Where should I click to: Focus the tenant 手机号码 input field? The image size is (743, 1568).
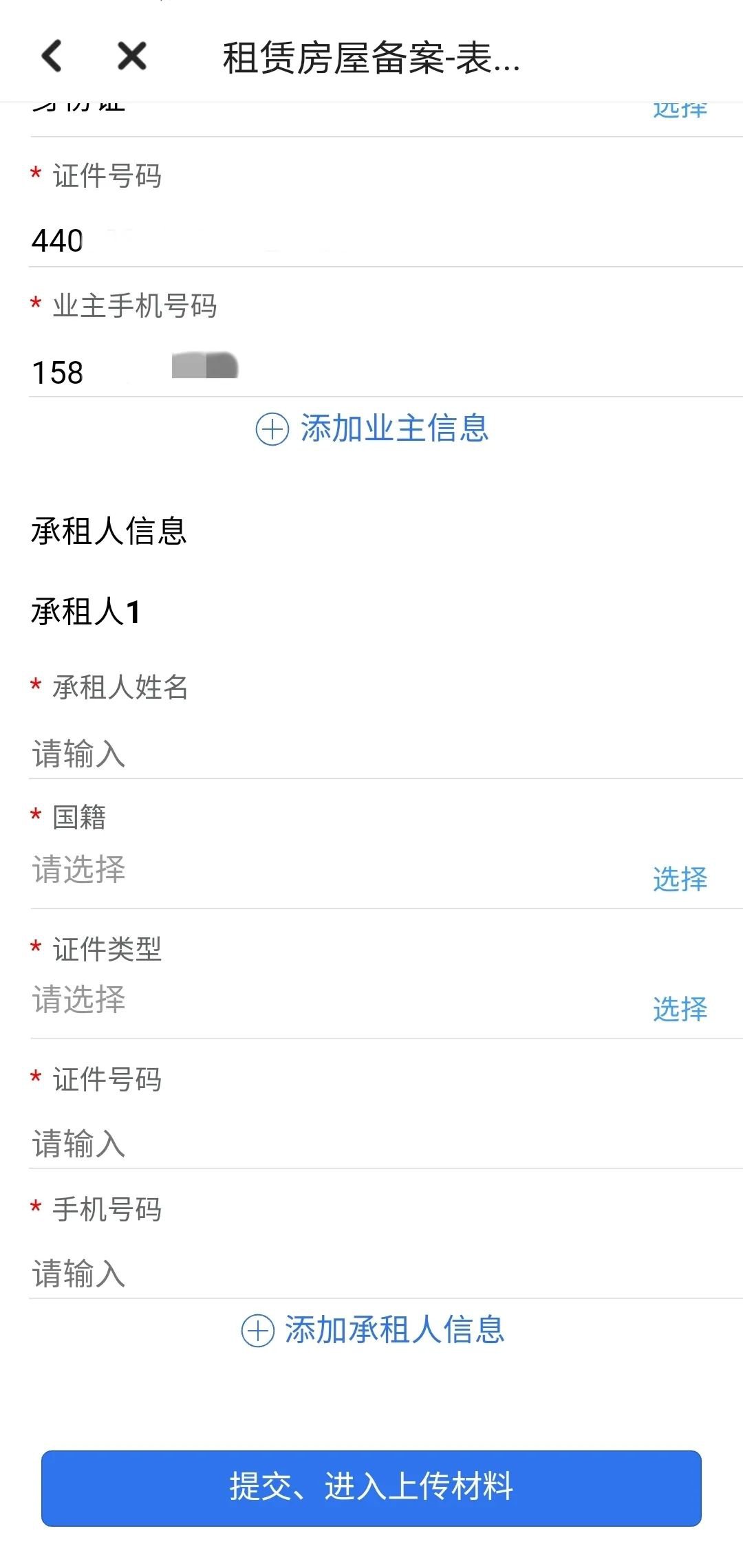click(371, 1273)
